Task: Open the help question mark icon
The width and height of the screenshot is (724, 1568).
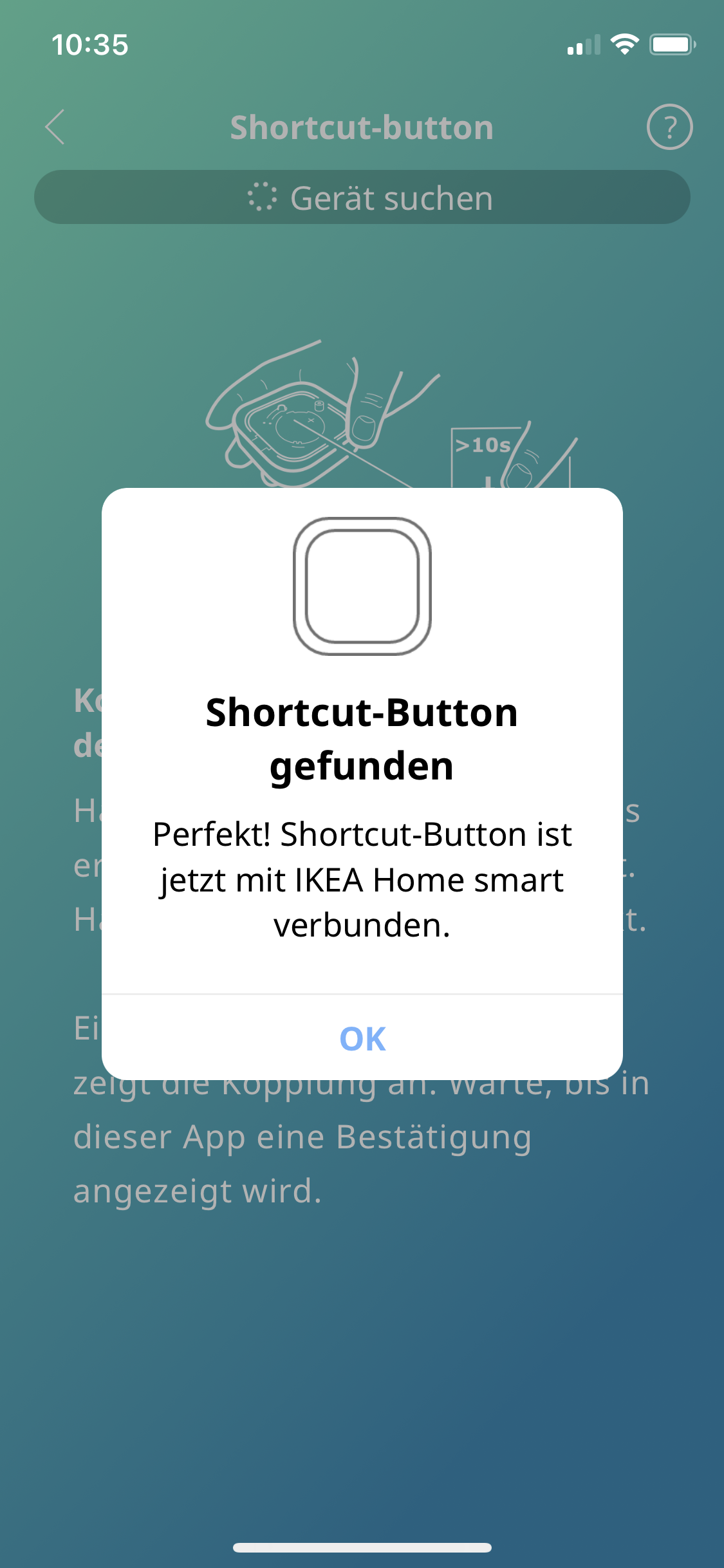Action: (669, 127)
